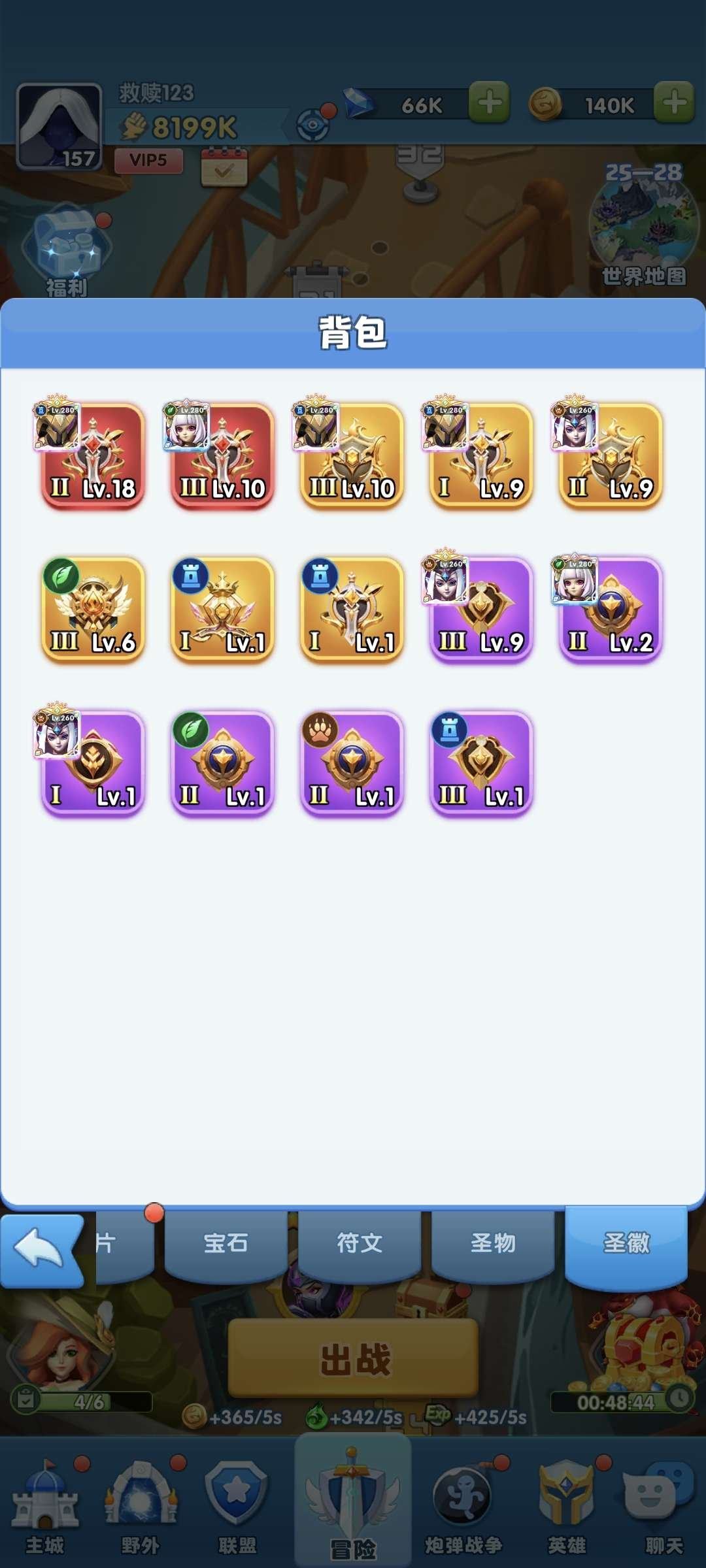The height and width of the screenshot is (1568, 706).
Task: Open the red III Lv.10 emblem
Action: (222, 455)
